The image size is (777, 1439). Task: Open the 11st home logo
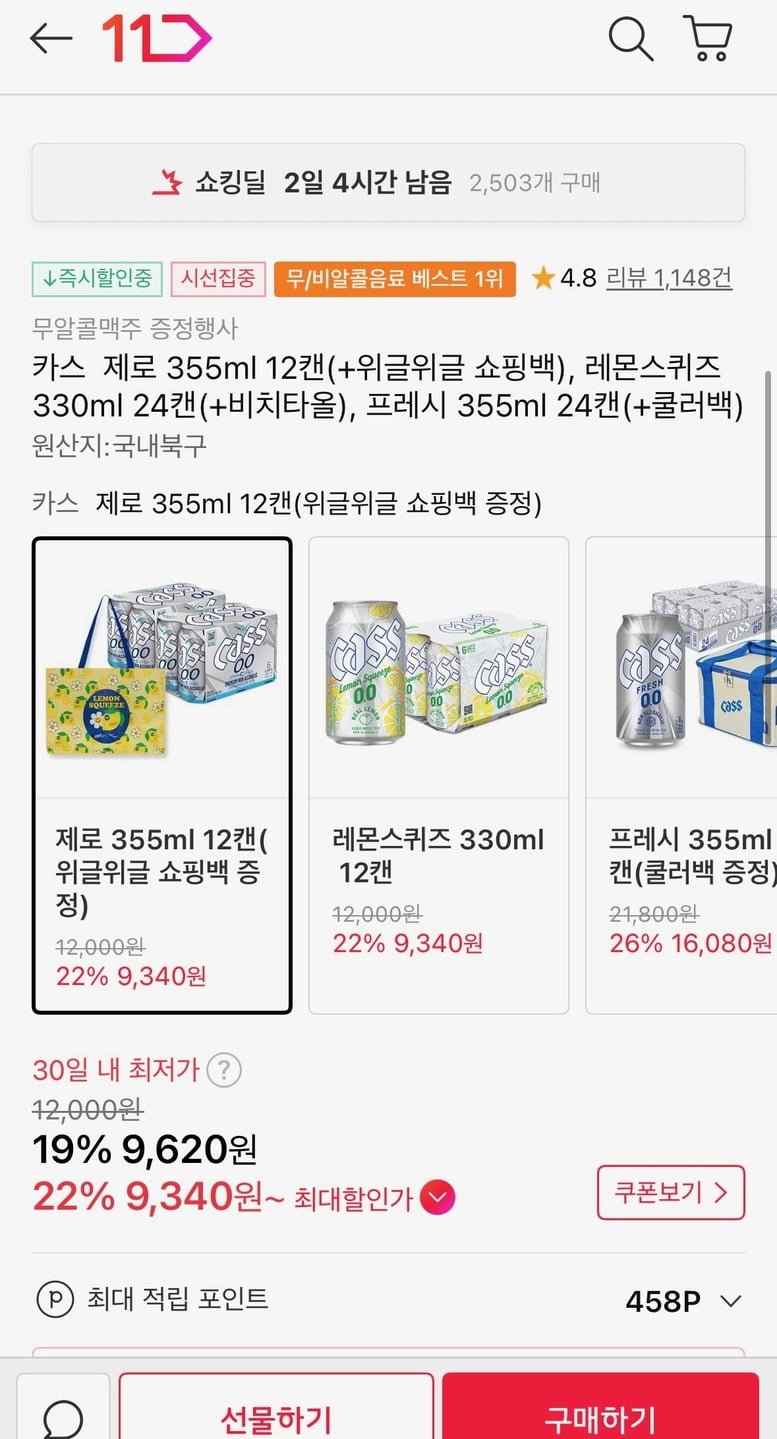(x=157, y=39)
